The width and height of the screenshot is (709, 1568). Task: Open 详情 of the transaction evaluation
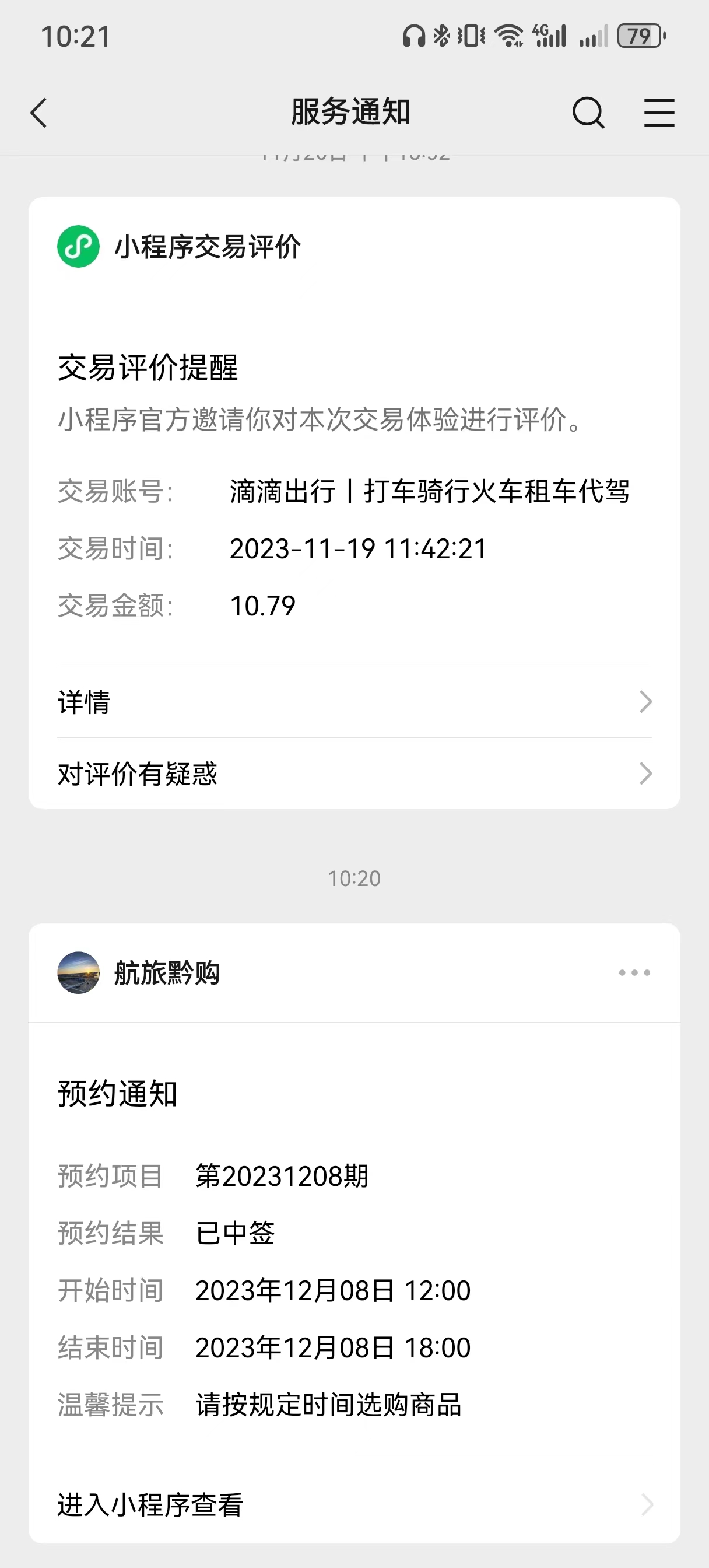pos(83,702)
